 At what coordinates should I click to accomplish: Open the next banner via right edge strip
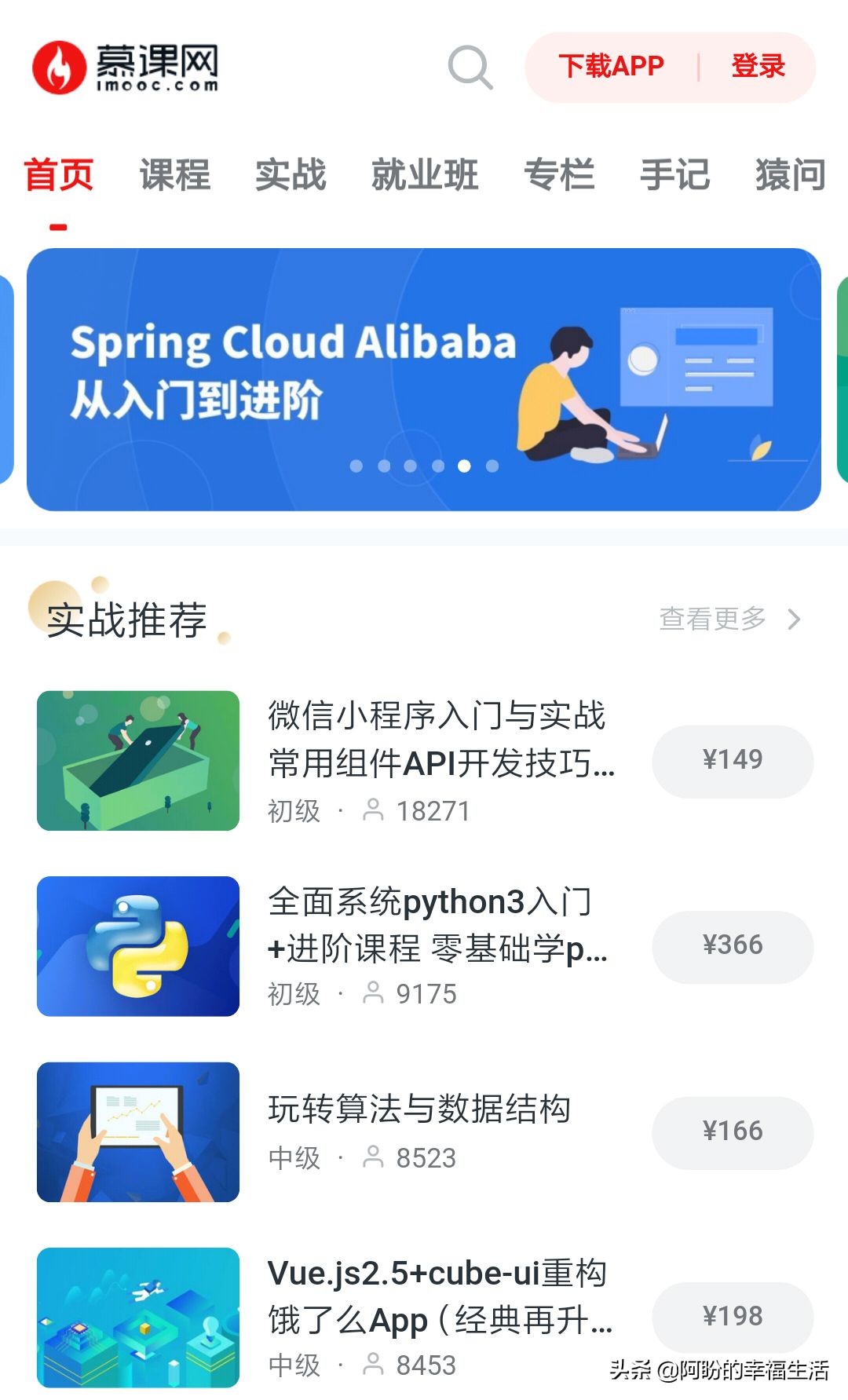[843, 377]
